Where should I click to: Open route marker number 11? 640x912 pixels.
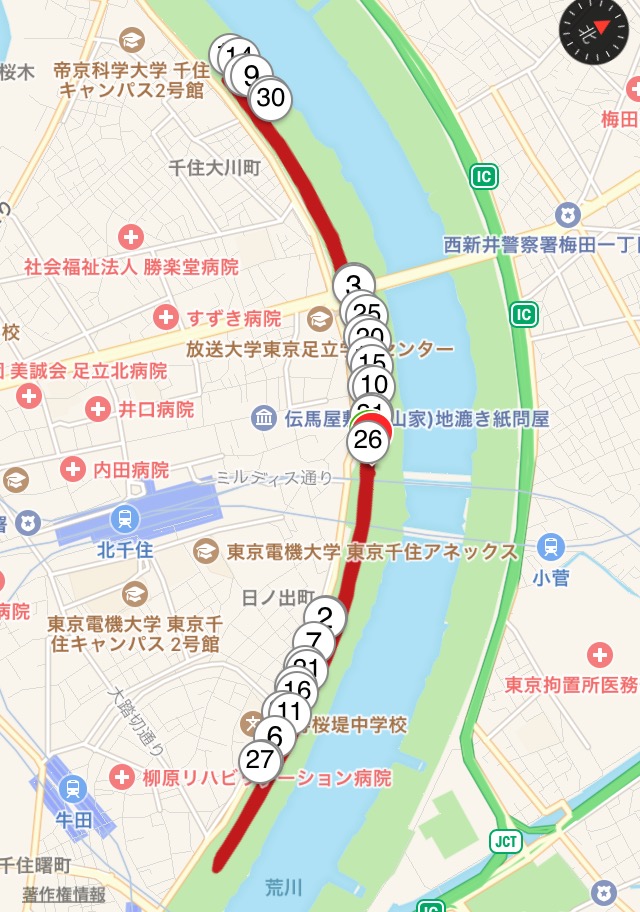pyautogui.click(x=290, y=713)
